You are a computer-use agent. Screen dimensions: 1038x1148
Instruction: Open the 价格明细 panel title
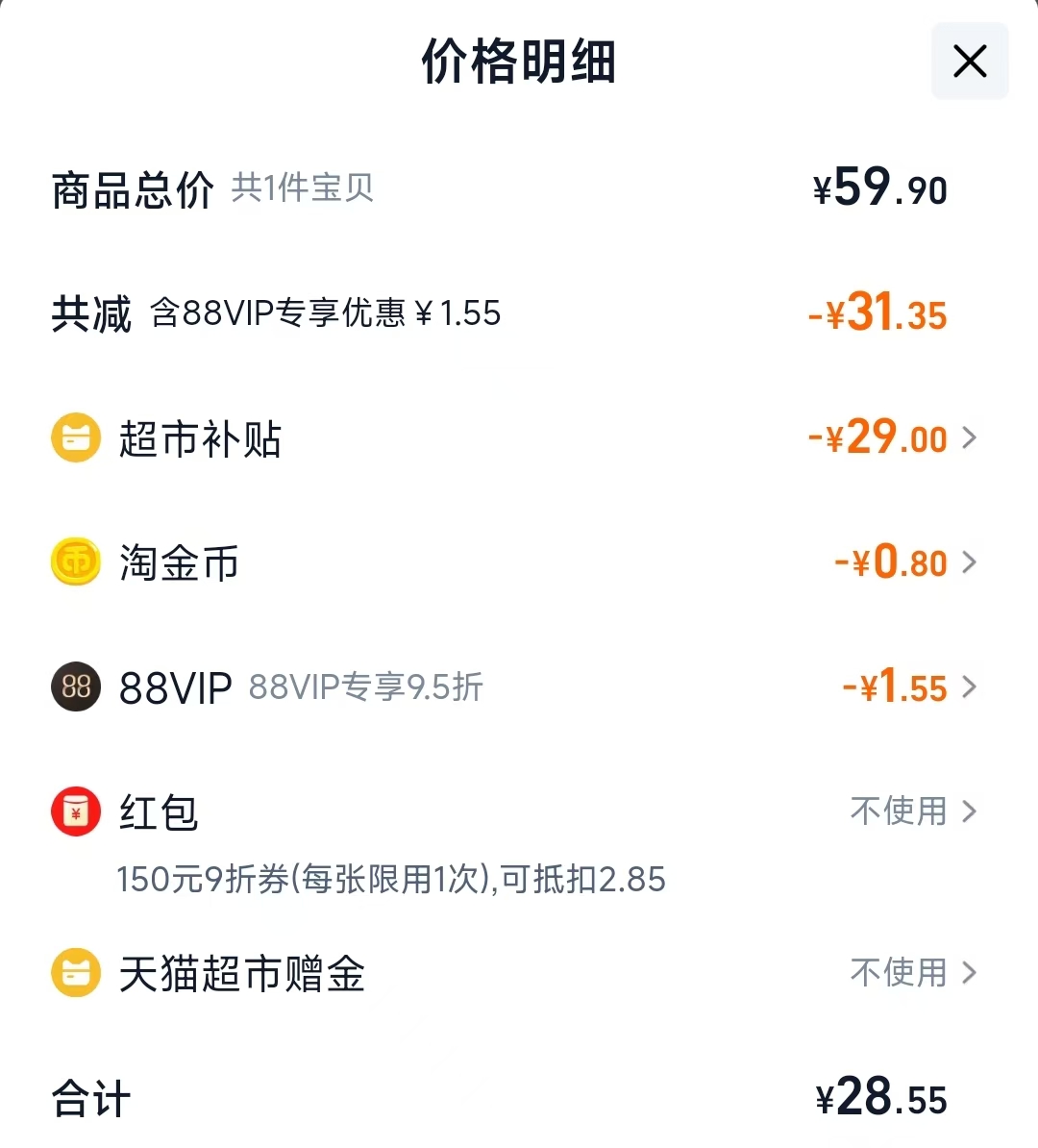pyautogui.click(x=519, y=61)
